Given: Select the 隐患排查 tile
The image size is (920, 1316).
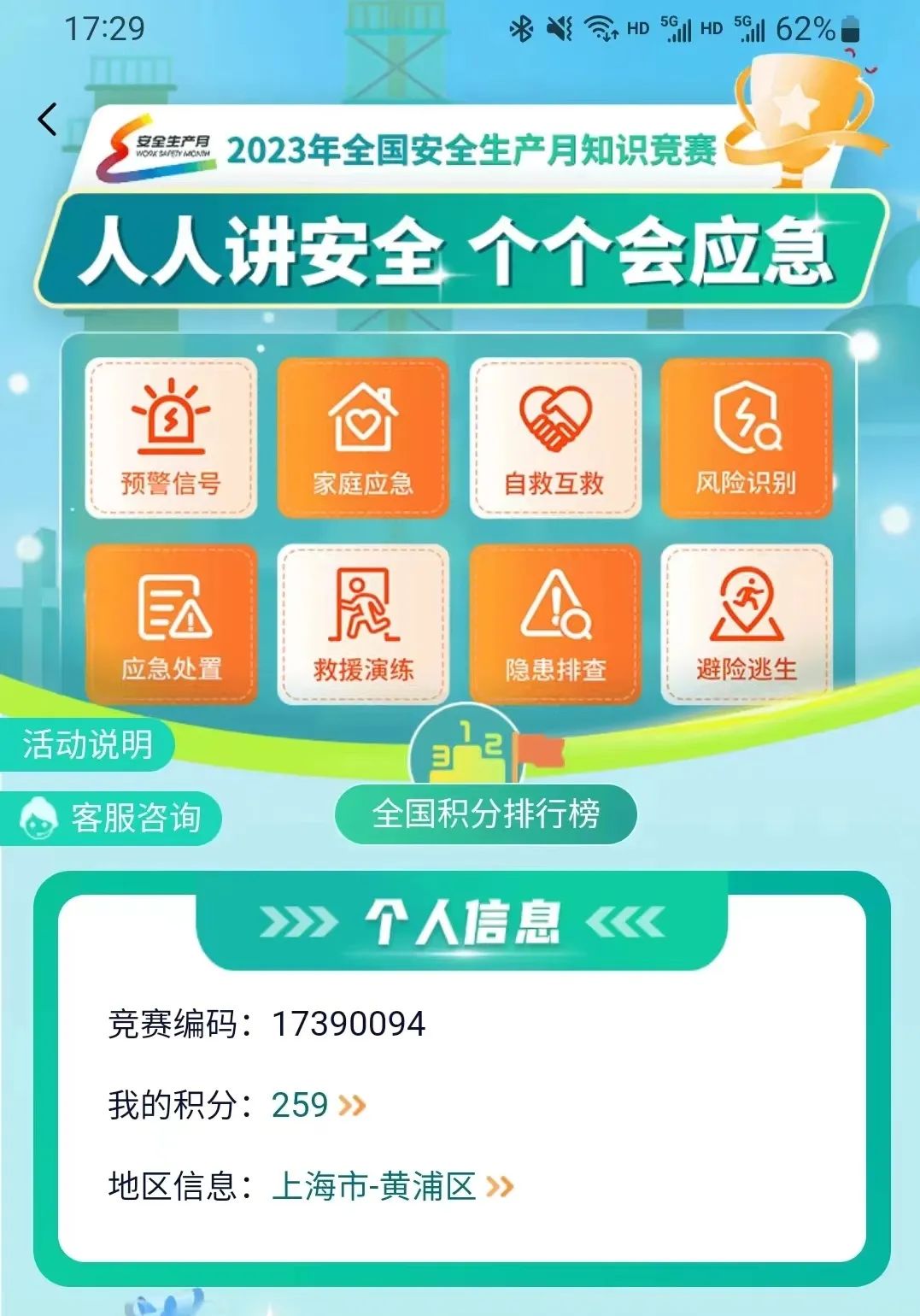Looking at the screenshot, I should tap(555, 624).
